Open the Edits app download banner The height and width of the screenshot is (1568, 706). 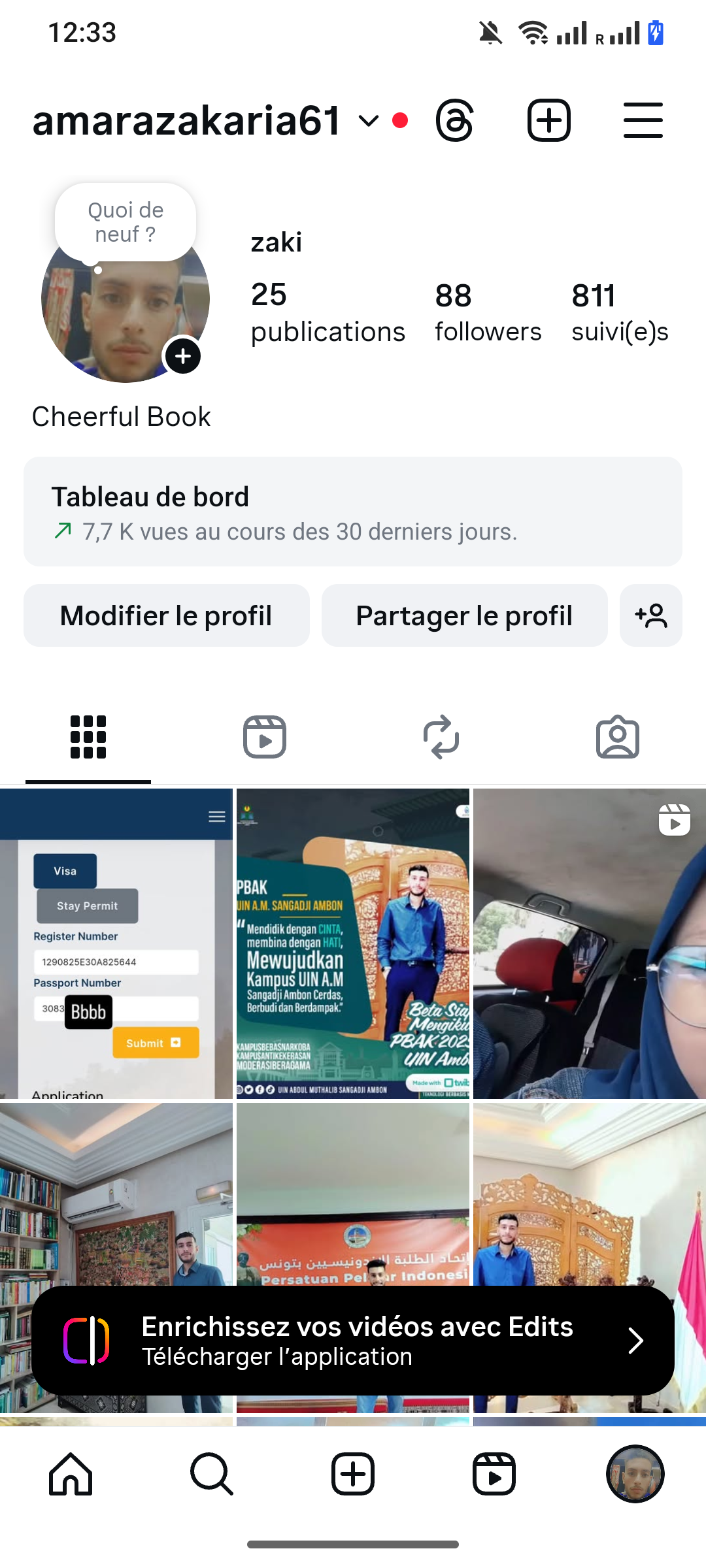[353, 1341]
